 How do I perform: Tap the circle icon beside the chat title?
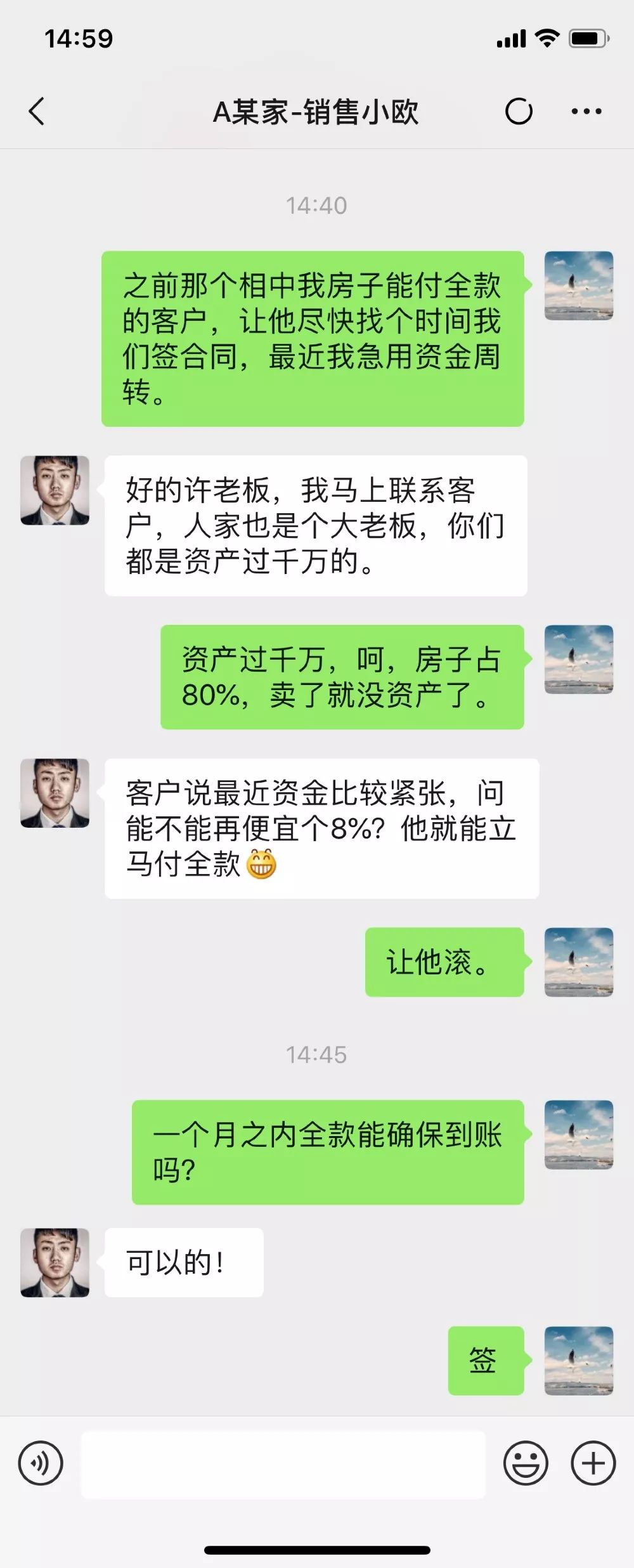click(x=519, y=112)
